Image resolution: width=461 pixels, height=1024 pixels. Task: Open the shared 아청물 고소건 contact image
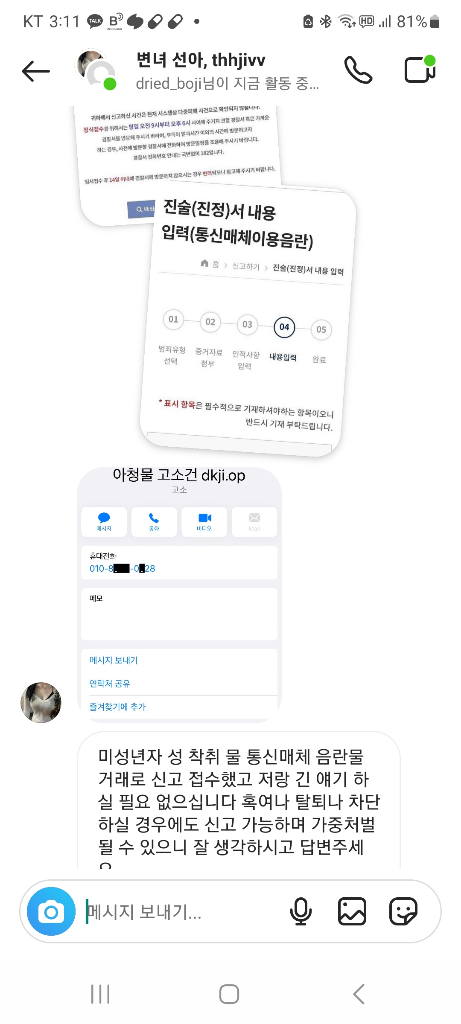pos(180,594)
